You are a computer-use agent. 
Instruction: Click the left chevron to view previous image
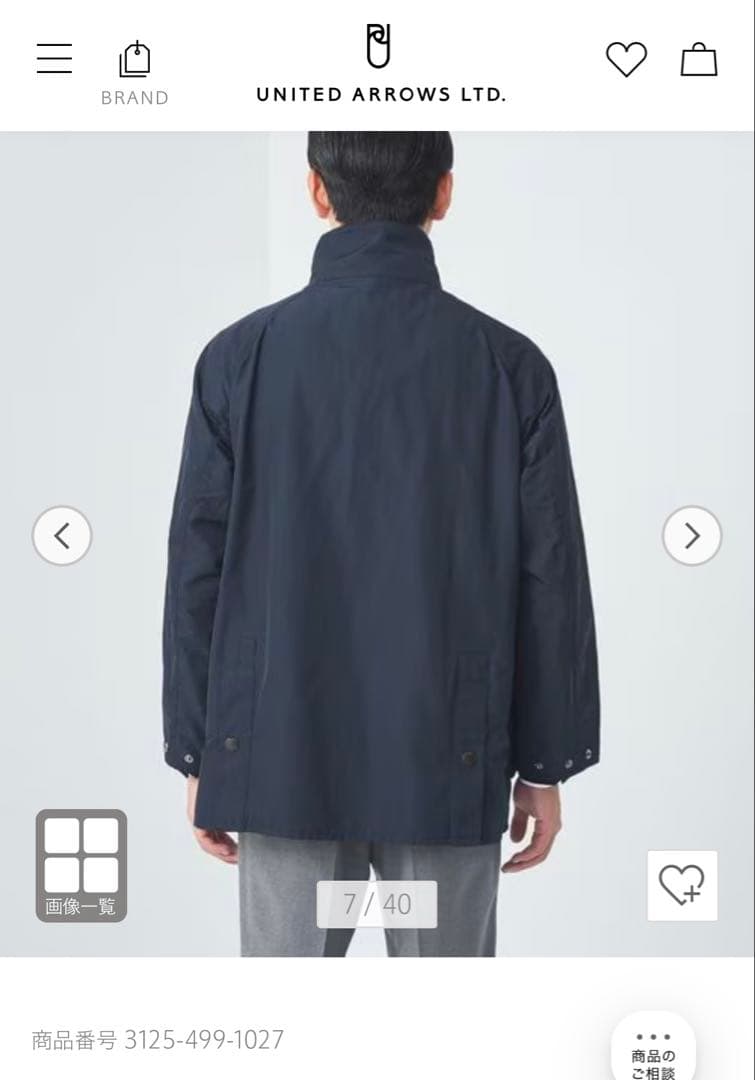pyautogui.click(x=62, y=536)
